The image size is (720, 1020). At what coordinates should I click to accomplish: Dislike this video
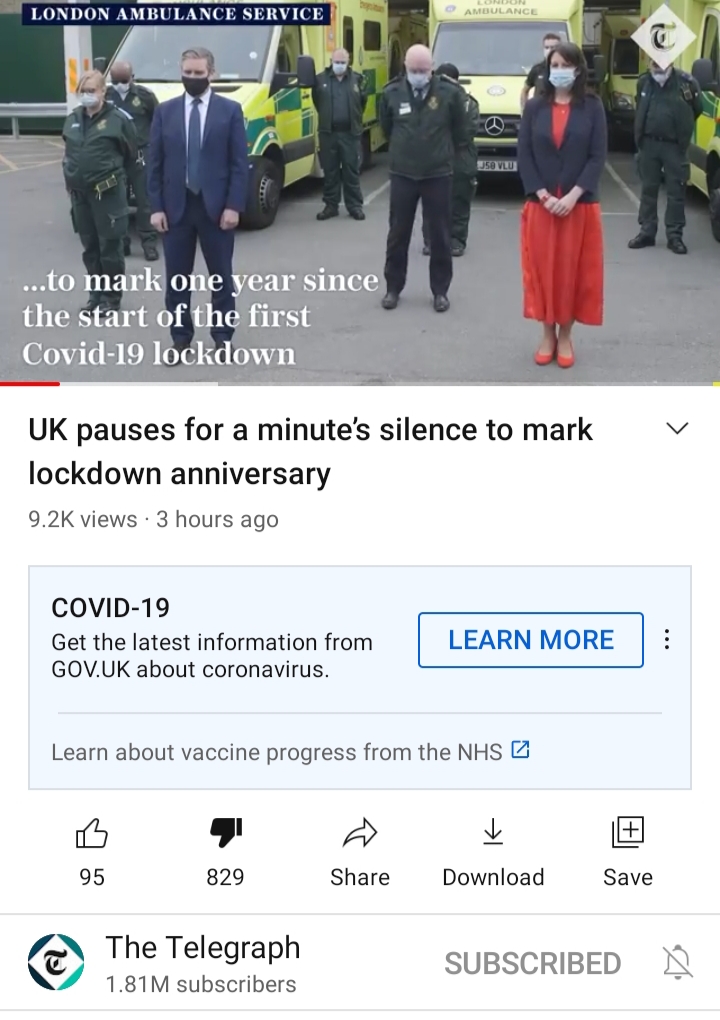[225, 848]
